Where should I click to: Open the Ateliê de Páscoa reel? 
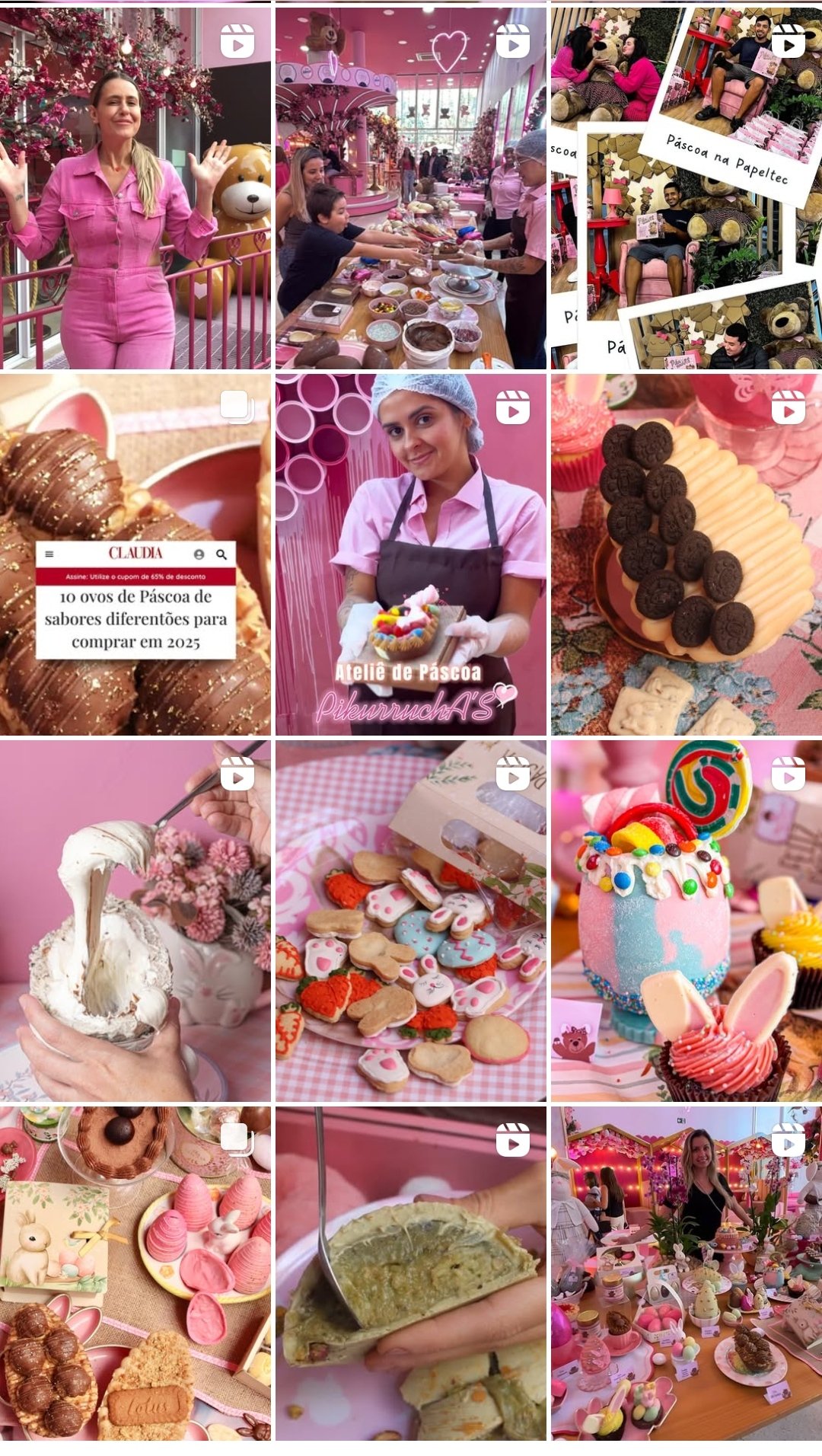tap(410, 554)
